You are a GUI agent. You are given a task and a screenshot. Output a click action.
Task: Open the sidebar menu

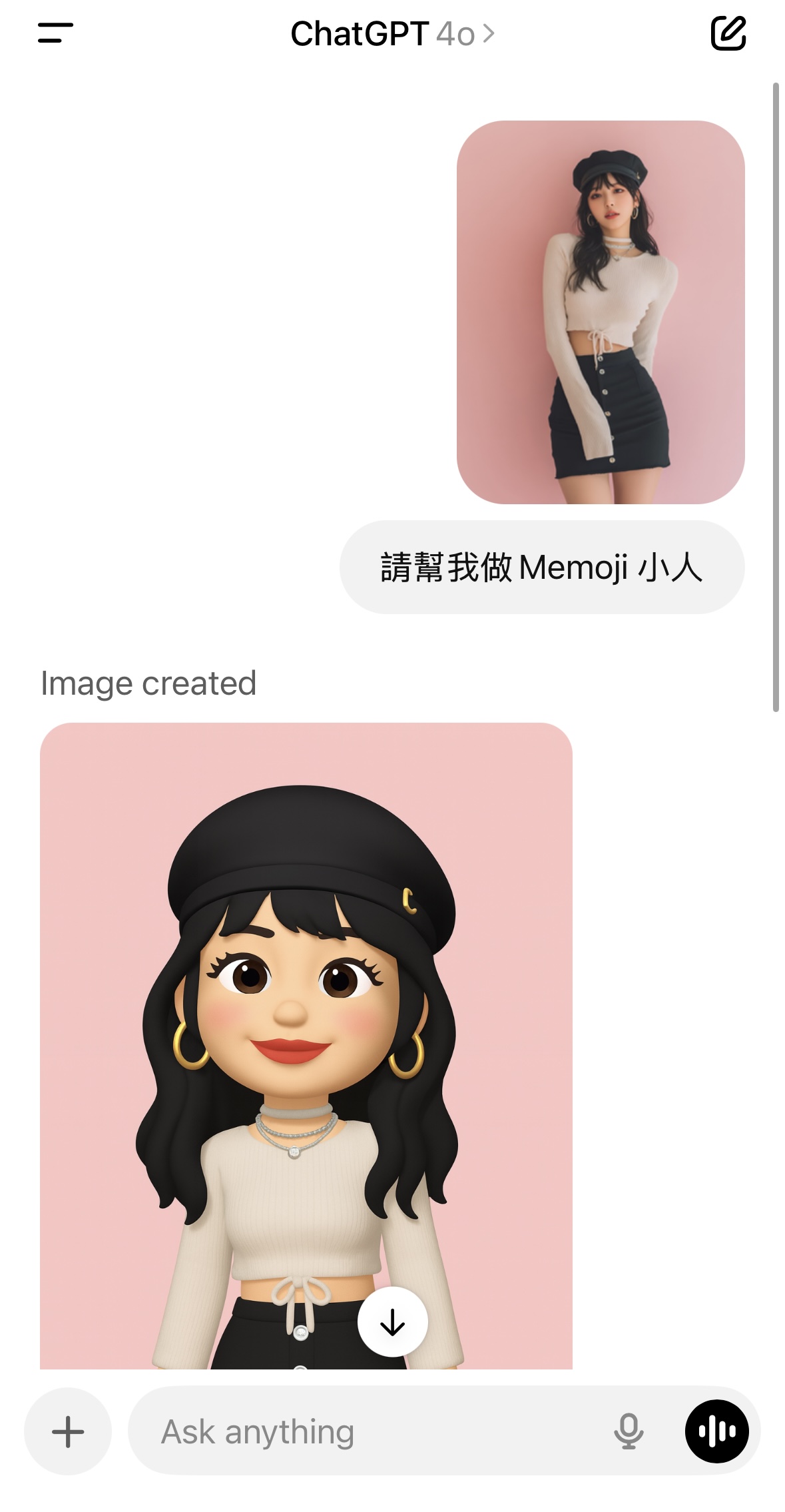55,33
